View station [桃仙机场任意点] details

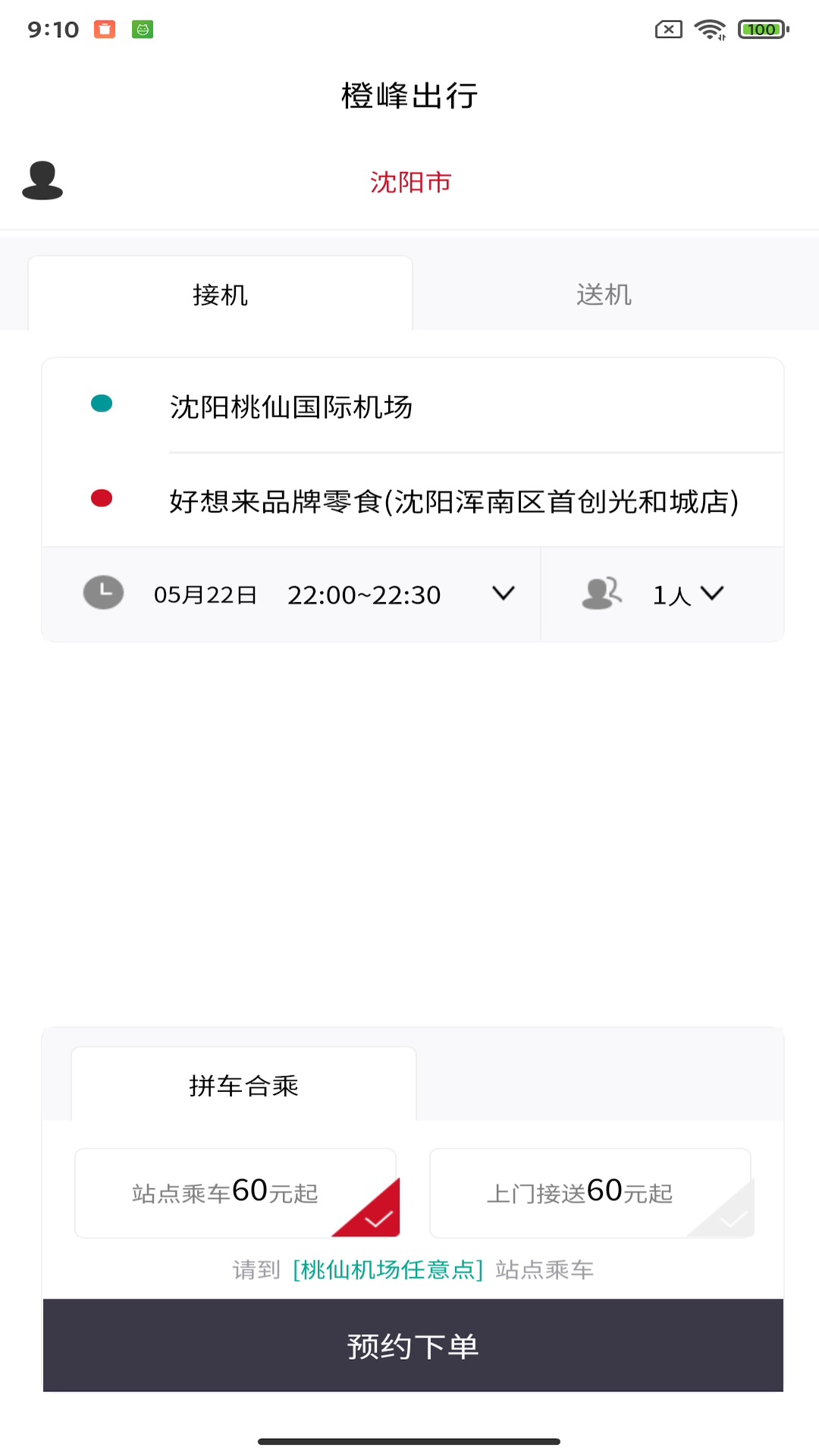388,1269
